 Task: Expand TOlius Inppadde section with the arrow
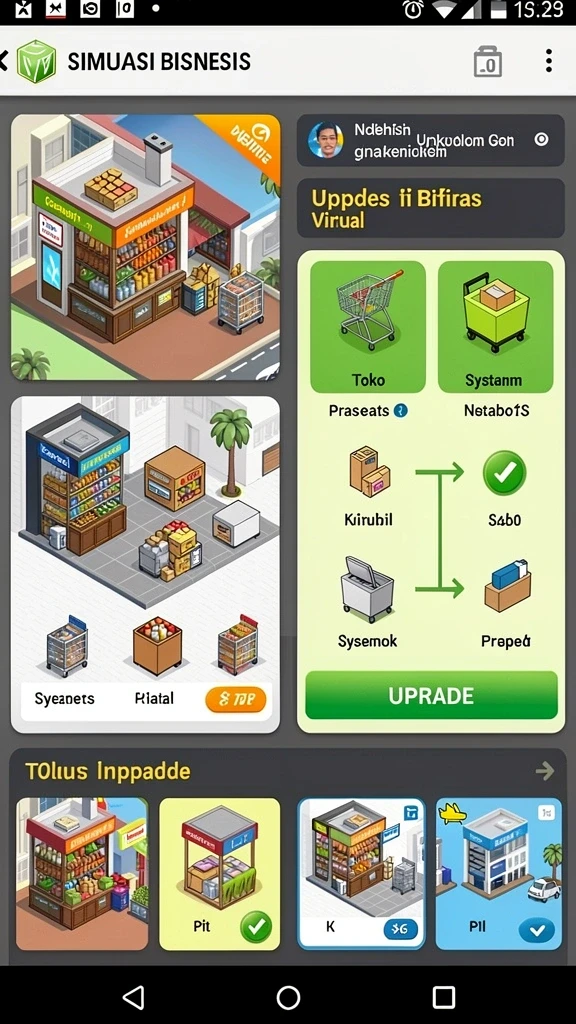[x=545, y=771]
